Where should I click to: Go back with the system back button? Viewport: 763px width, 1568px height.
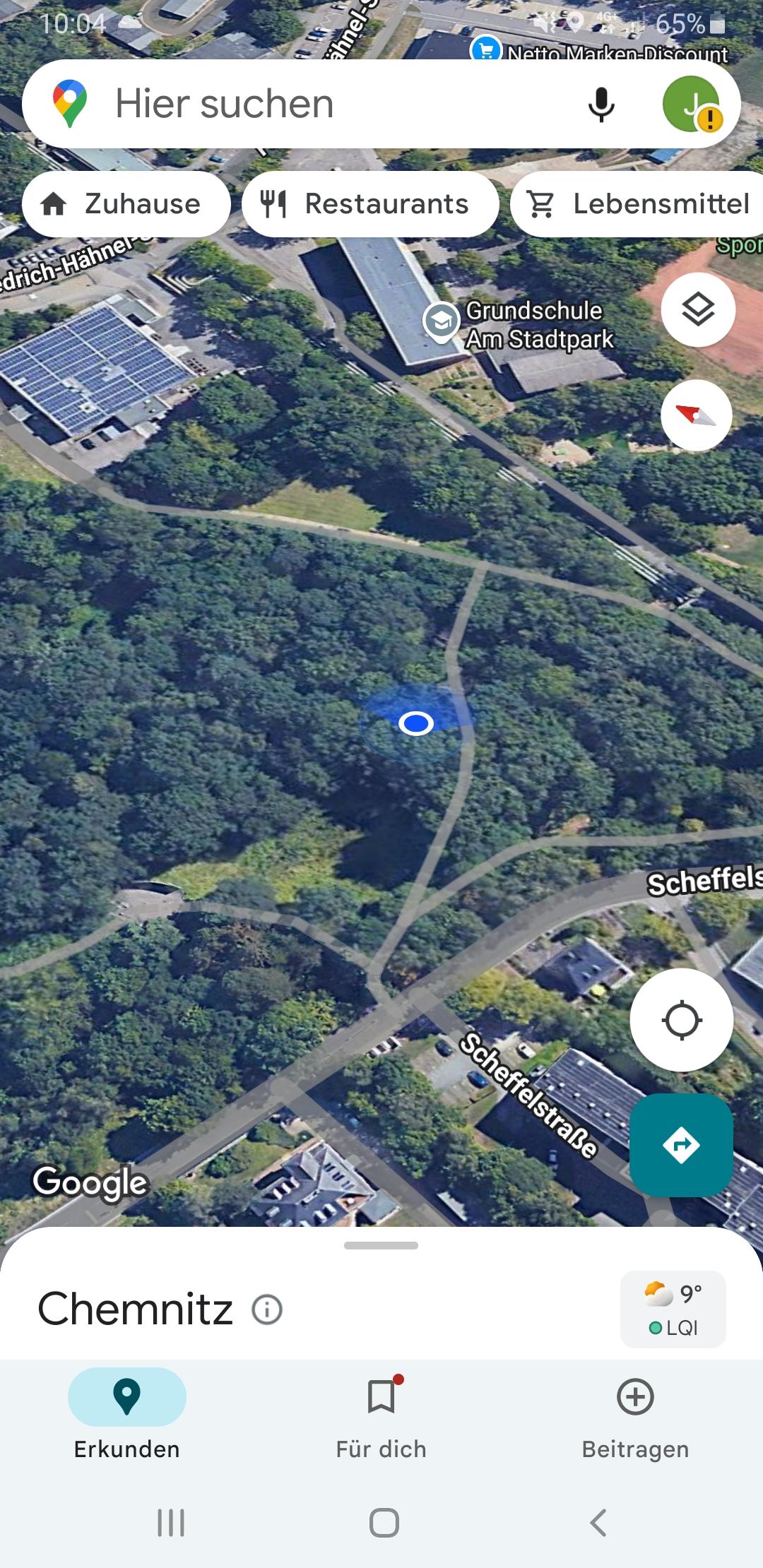(x=598, y=1523)
